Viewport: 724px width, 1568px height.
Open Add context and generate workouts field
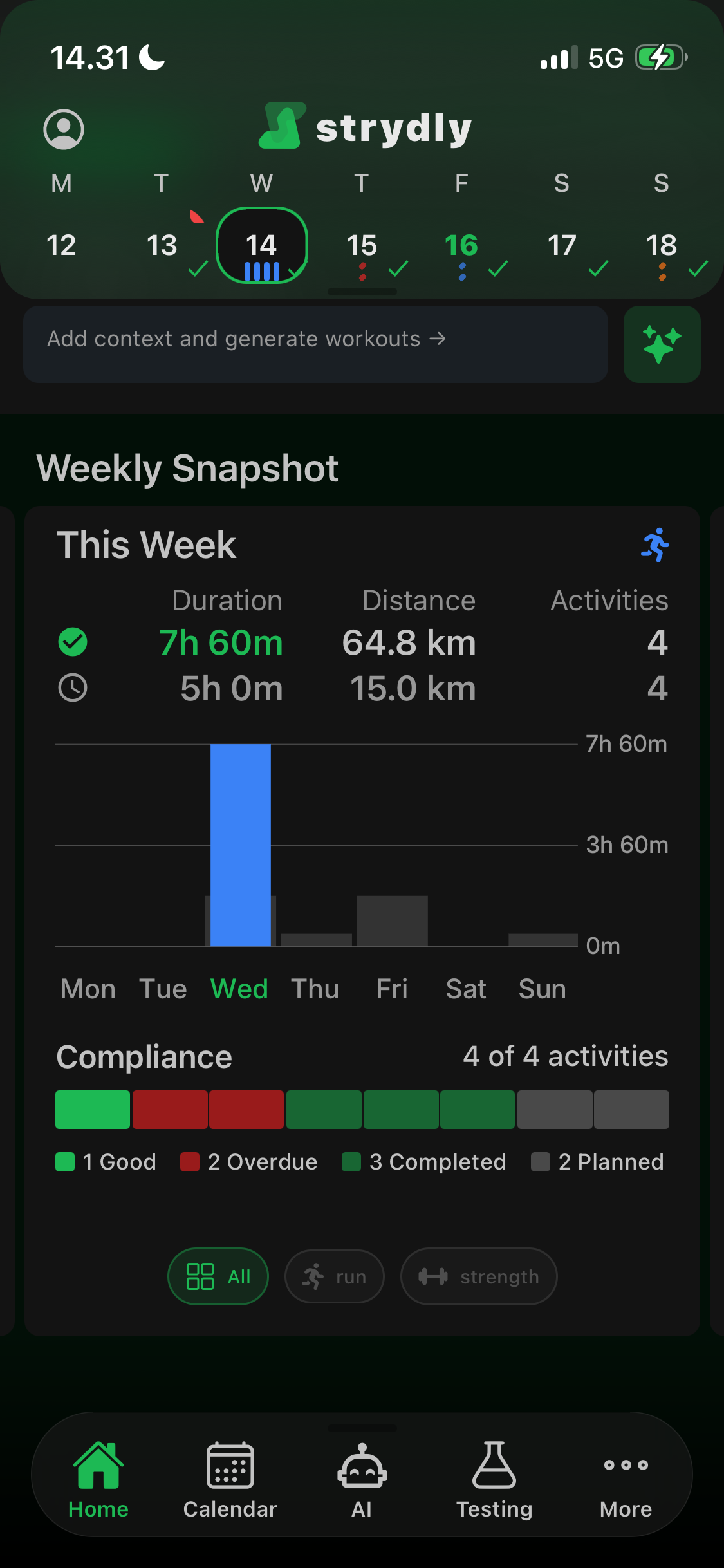coord(315,344)
